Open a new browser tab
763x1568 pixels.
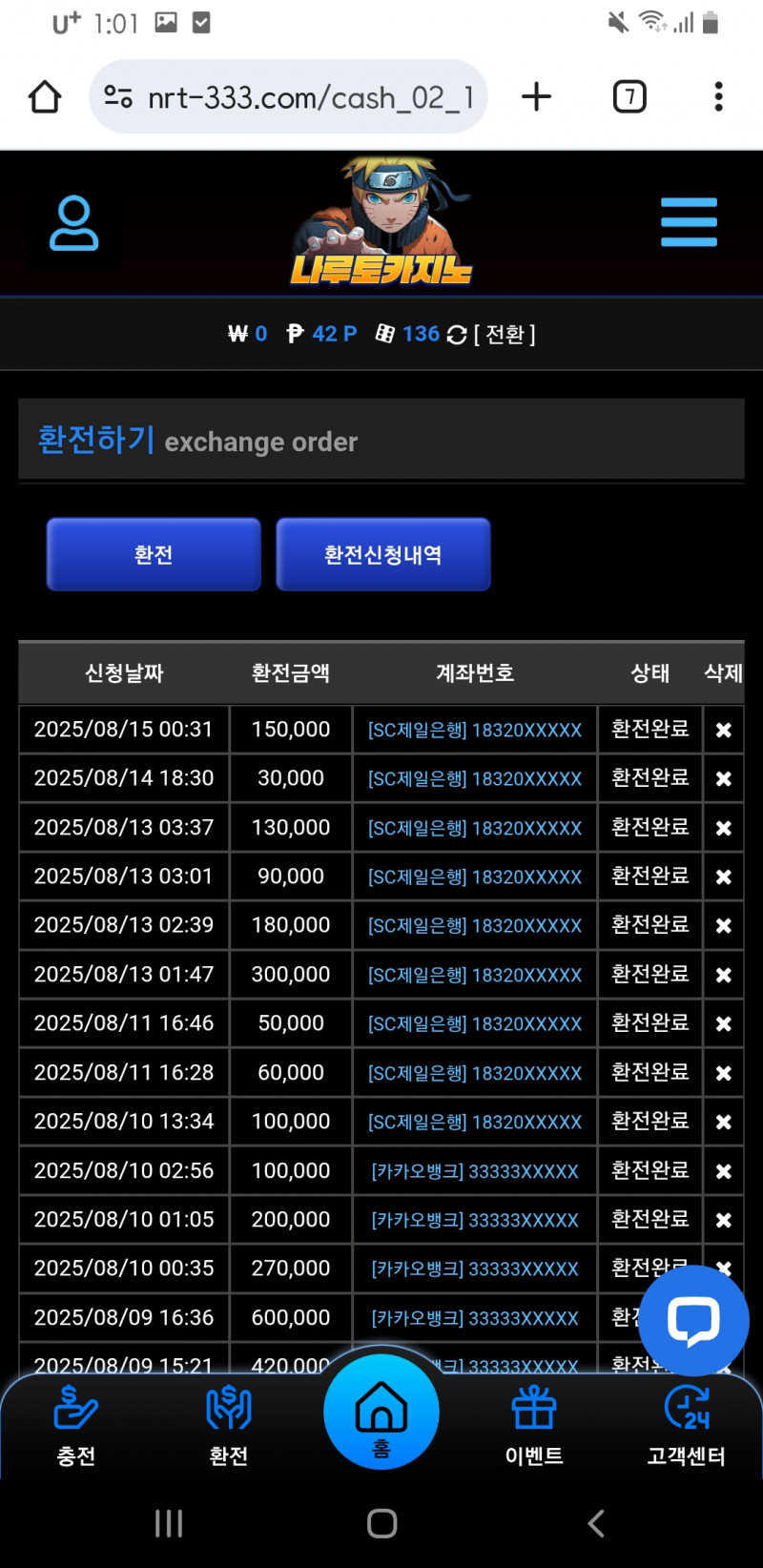[537, 96]
